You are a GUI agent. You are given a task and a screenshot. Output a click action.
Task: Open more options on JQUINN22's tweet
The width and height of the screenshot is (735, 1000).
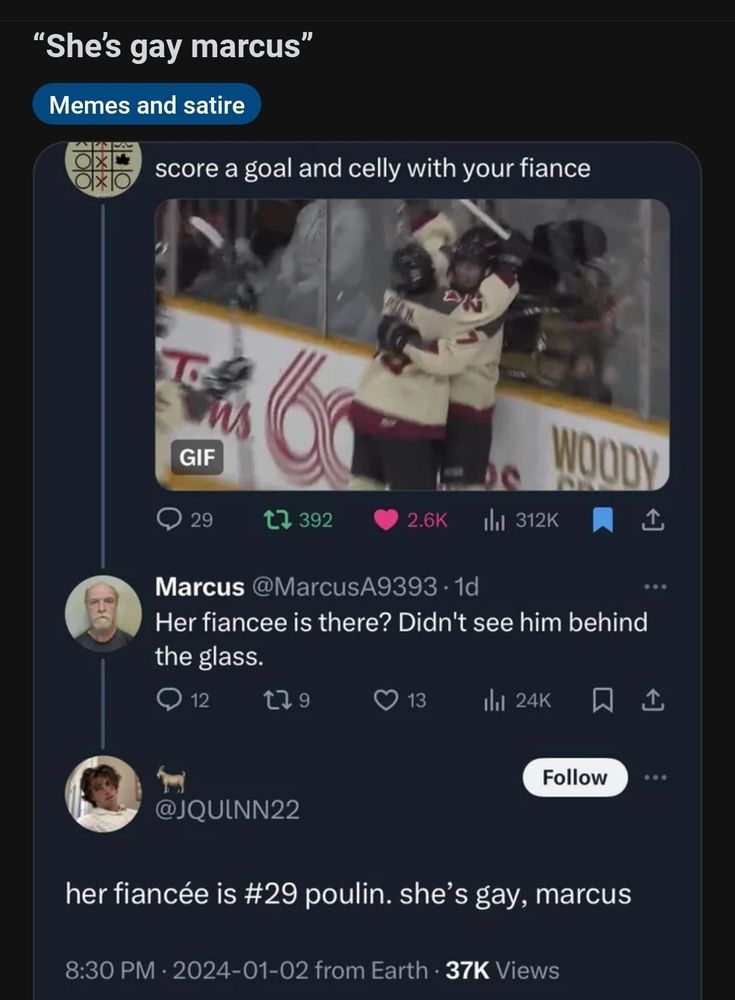(656, 777)
